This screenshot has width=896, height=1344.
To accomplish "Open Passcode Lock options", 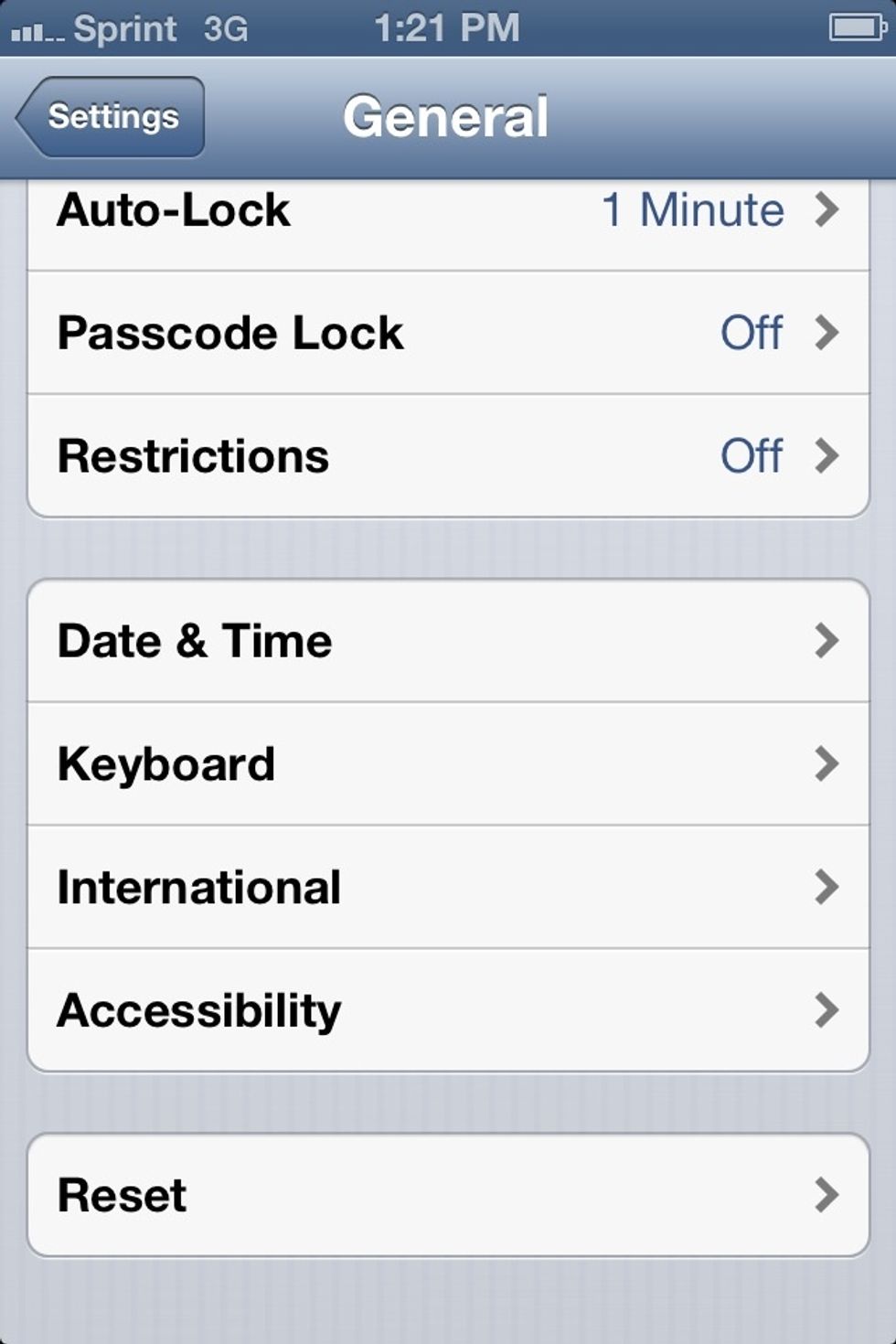I will 448,333.
